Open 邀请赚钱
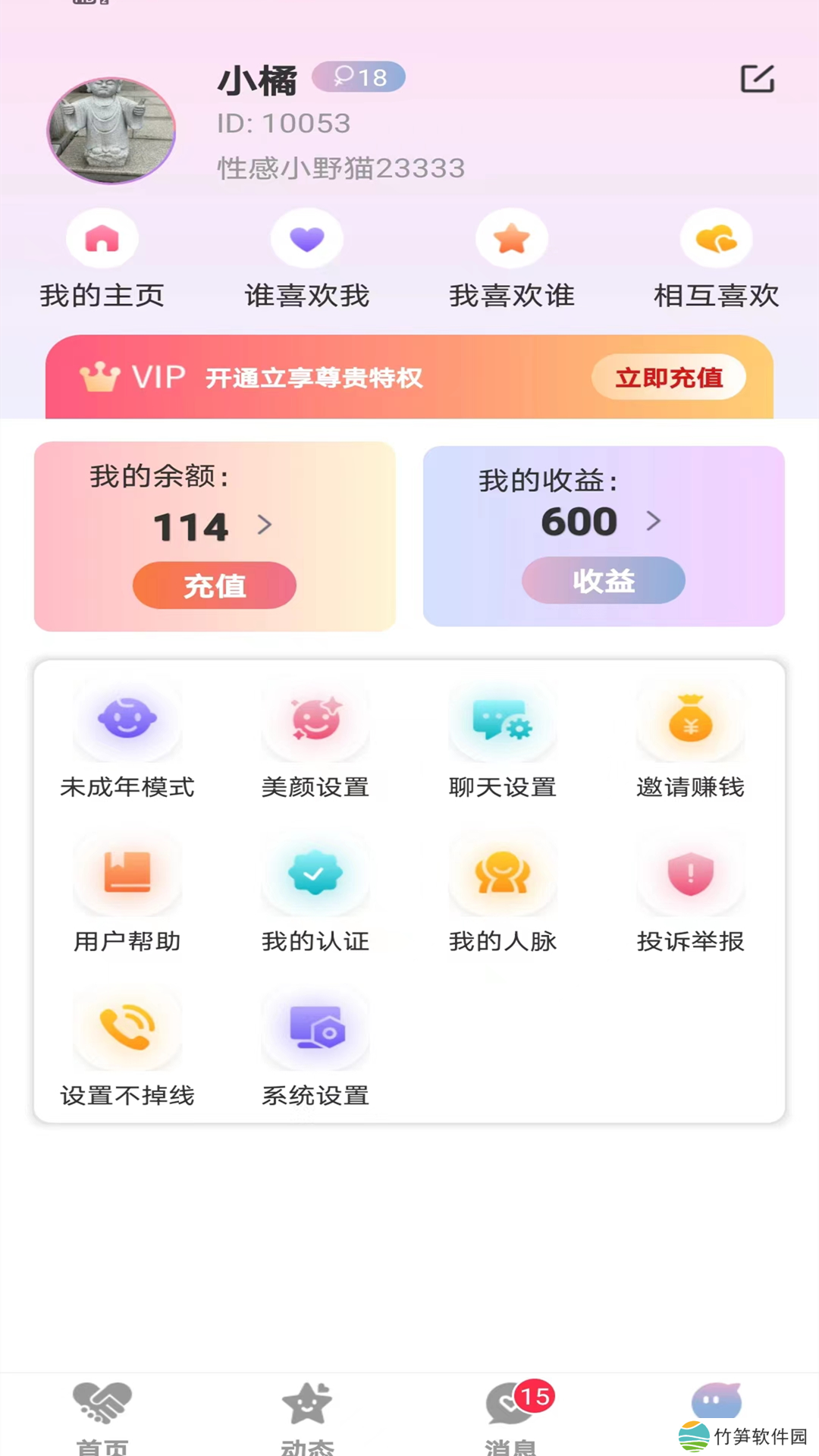Viewport: 819px width, 1456px height. (x=690, y=739)
